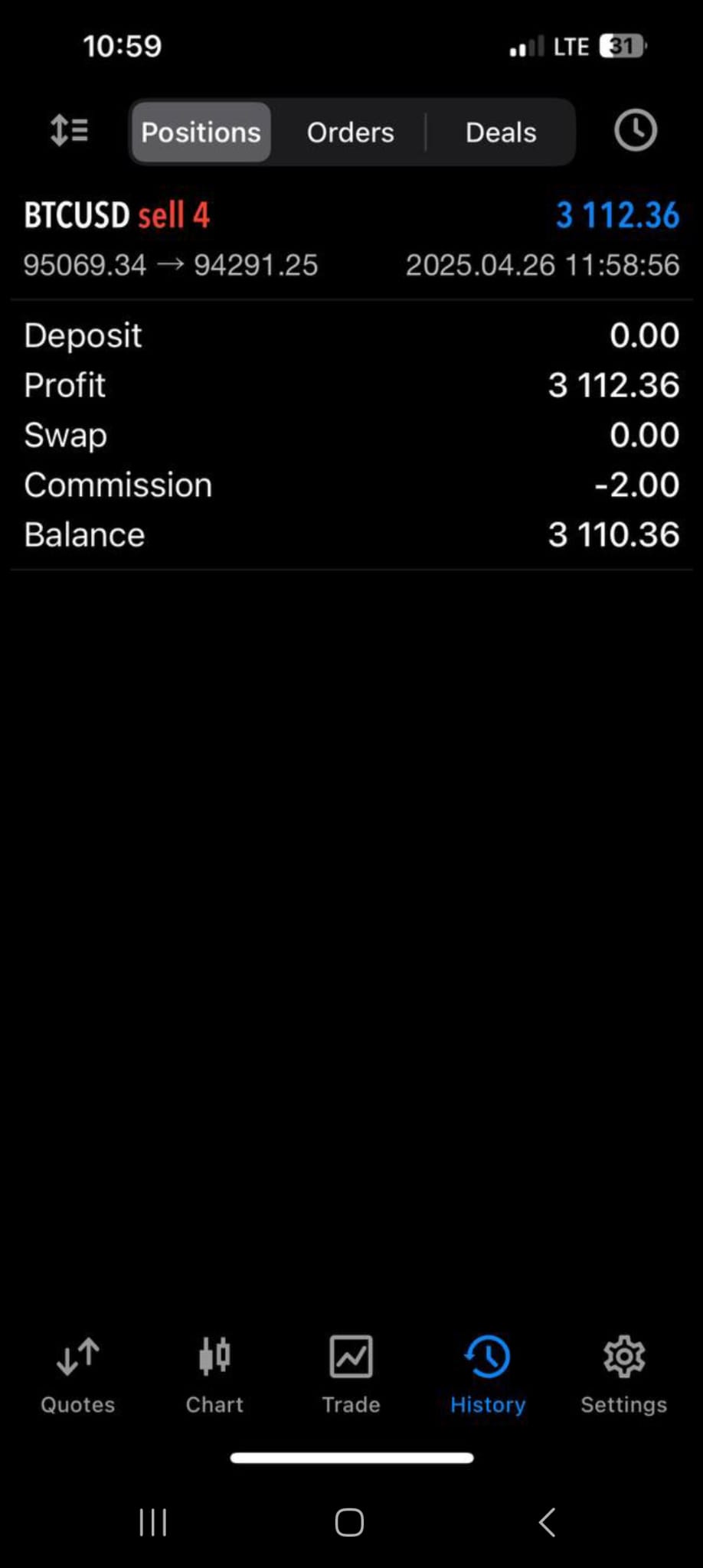Open the sort options icon

[69, 131]
